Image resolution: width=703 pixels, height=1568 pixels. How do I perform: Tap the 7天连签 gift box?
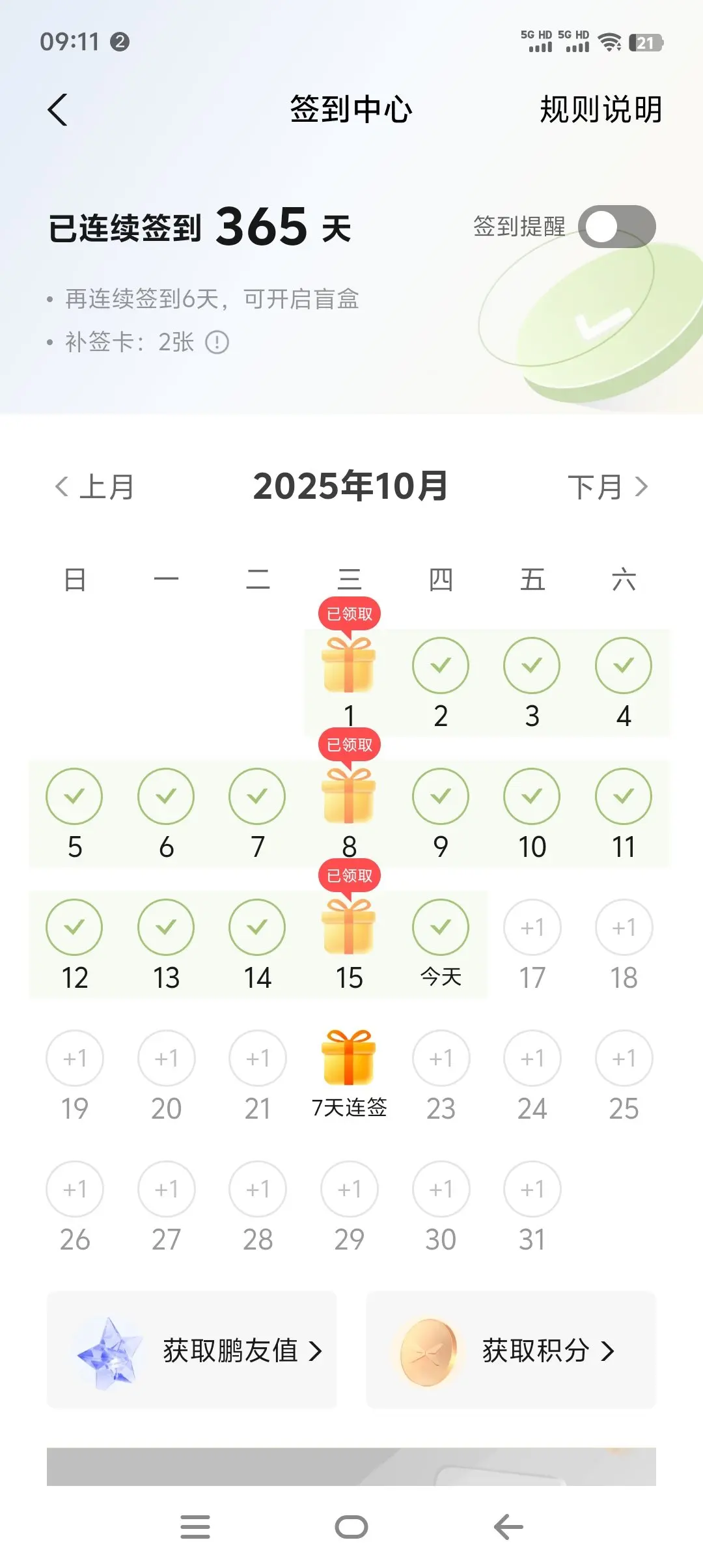pos(349,1058)
